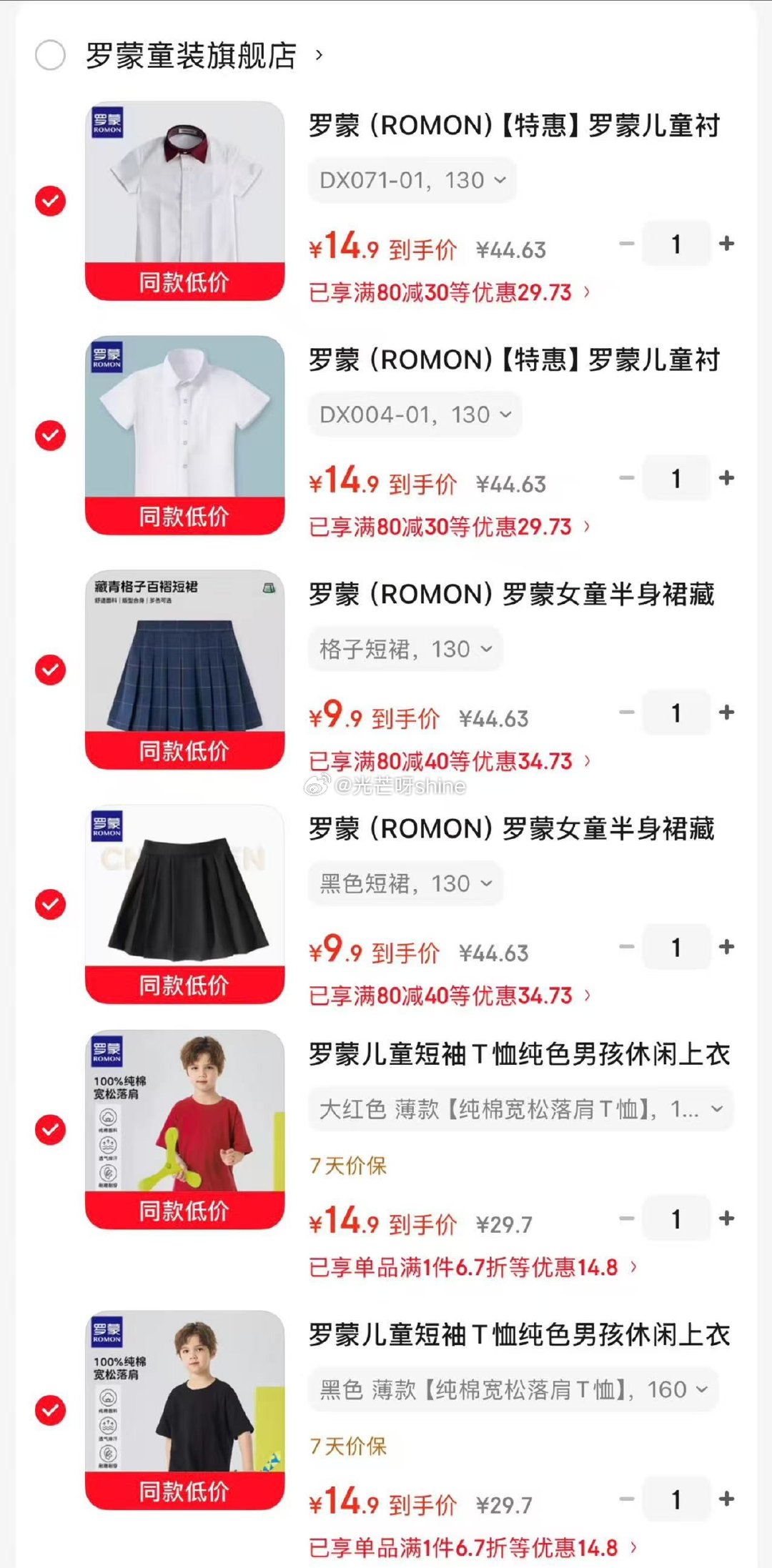Open the DX071-01, 130 variant dropdown
Viewport: 772px width, 1568px height.
pos(412,180)
